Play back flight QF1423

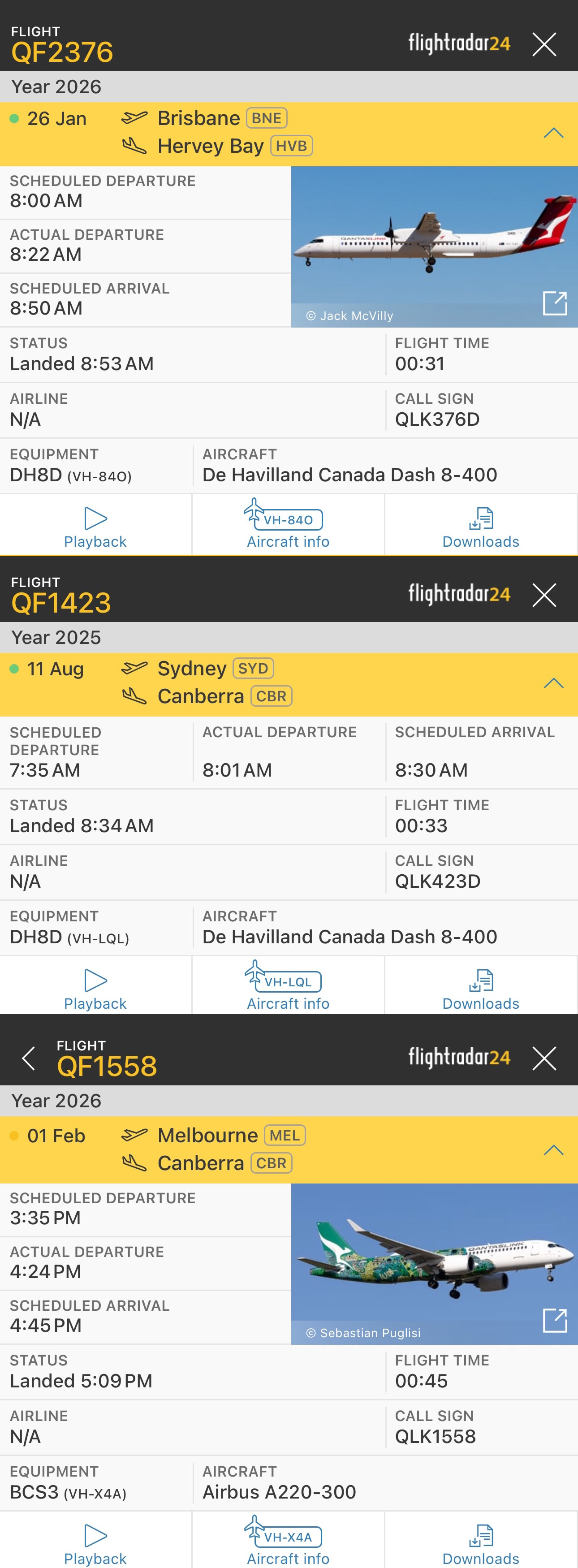(x=95, y=989)
